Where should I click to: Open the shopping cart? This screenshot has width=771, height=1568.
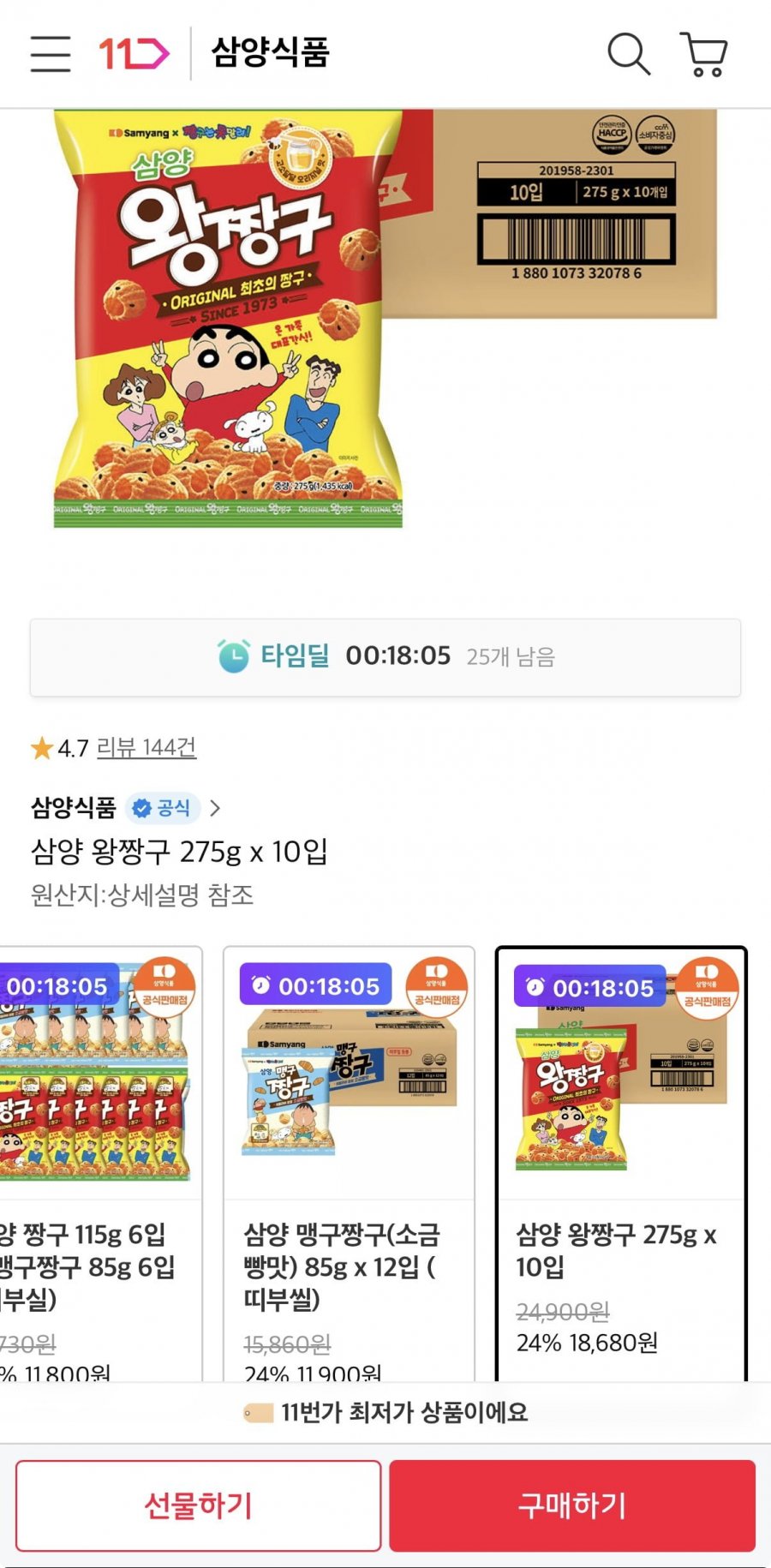(x=703, y=54)
